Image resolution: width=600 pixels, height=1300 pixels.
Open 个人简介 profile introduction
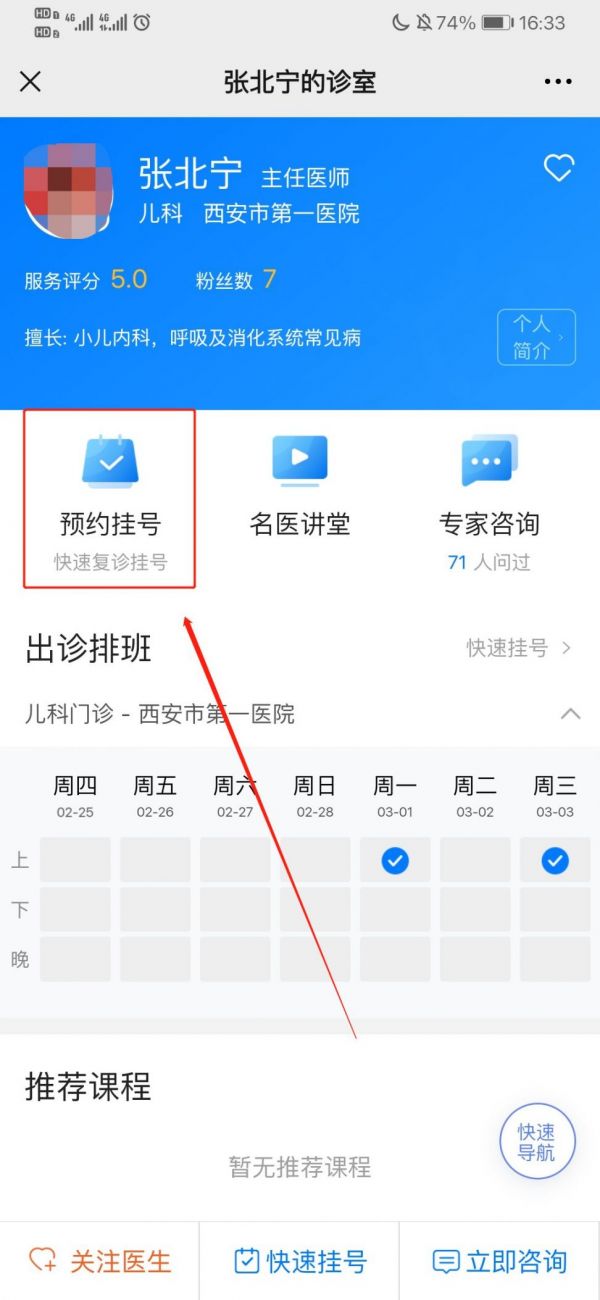[x=536, y=337]
